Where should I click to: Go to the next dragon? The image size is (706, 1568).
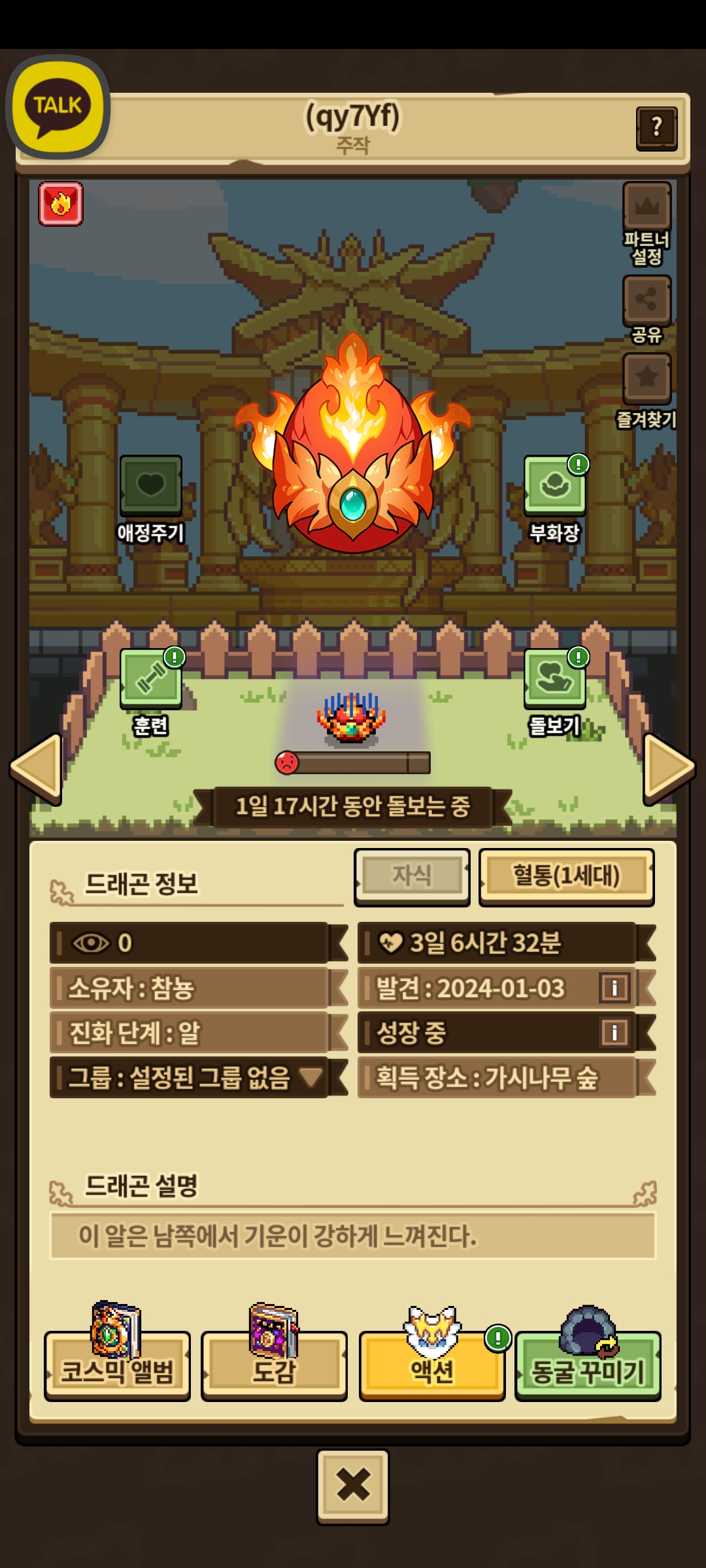click(668, 768)
